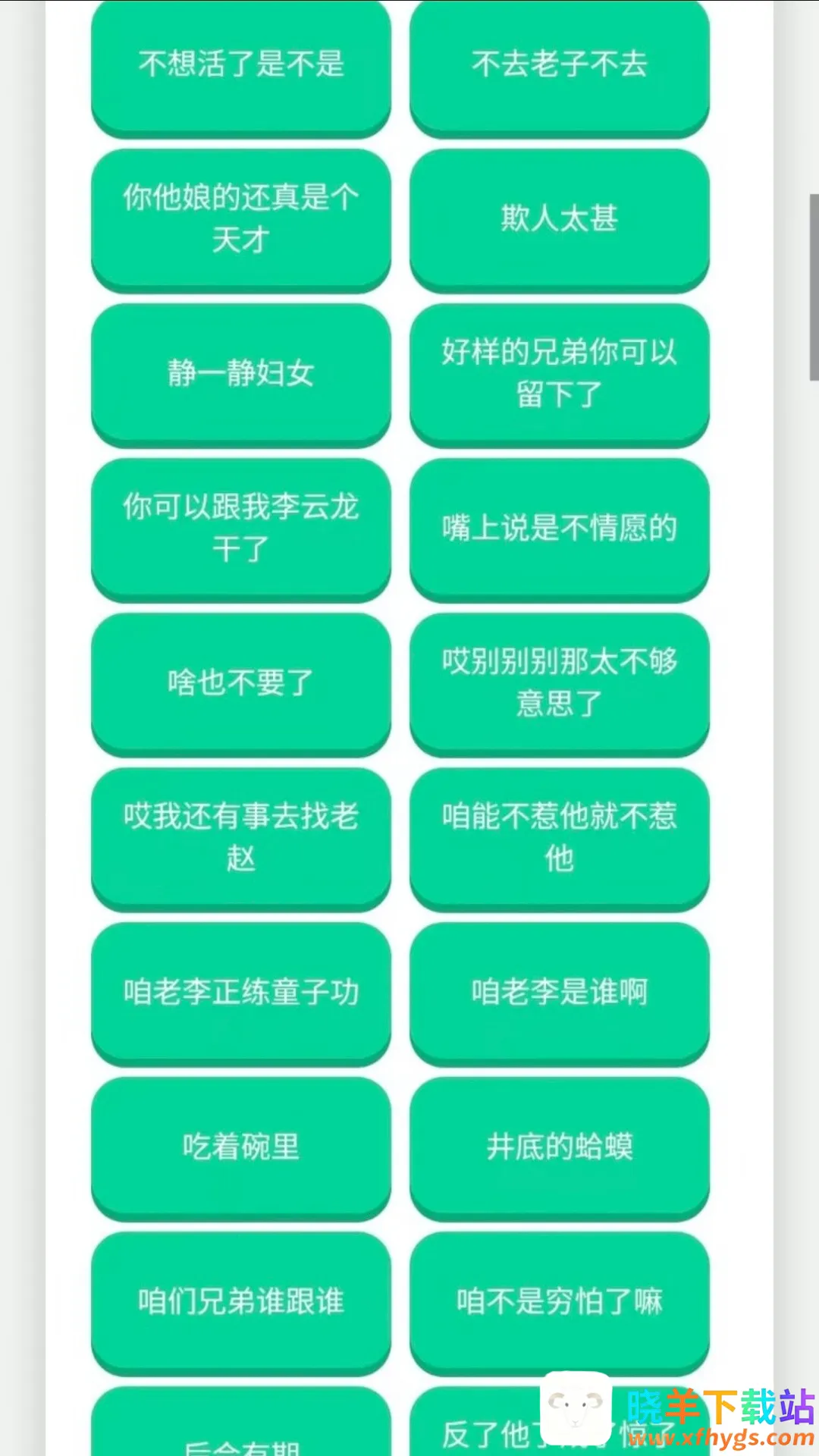Select the 井底的蛤蟆 button
The width and height of the screenshot is (819, 1456).
click(560, 1147)
